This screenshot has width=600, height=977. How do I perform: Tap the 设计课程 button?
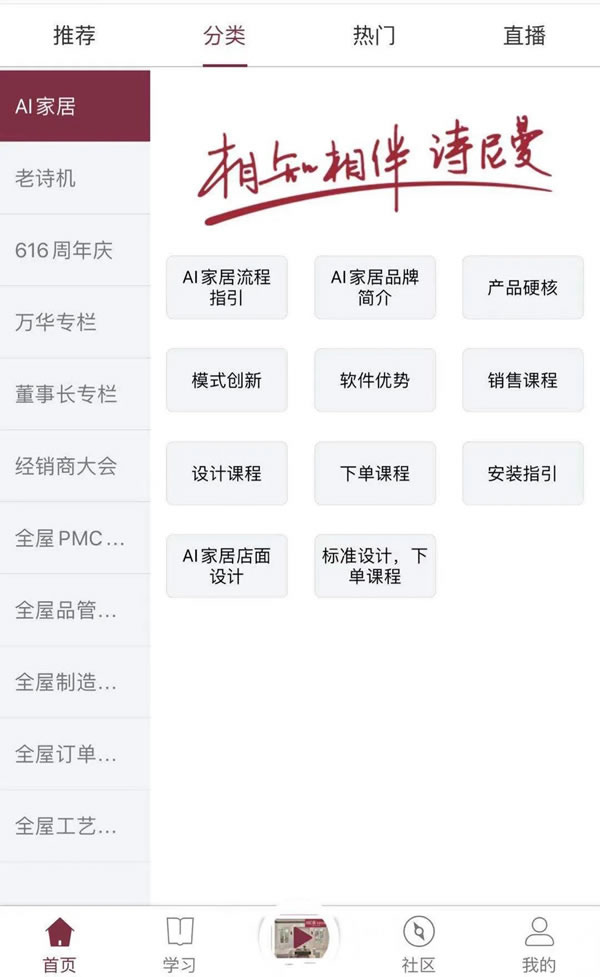226,473
